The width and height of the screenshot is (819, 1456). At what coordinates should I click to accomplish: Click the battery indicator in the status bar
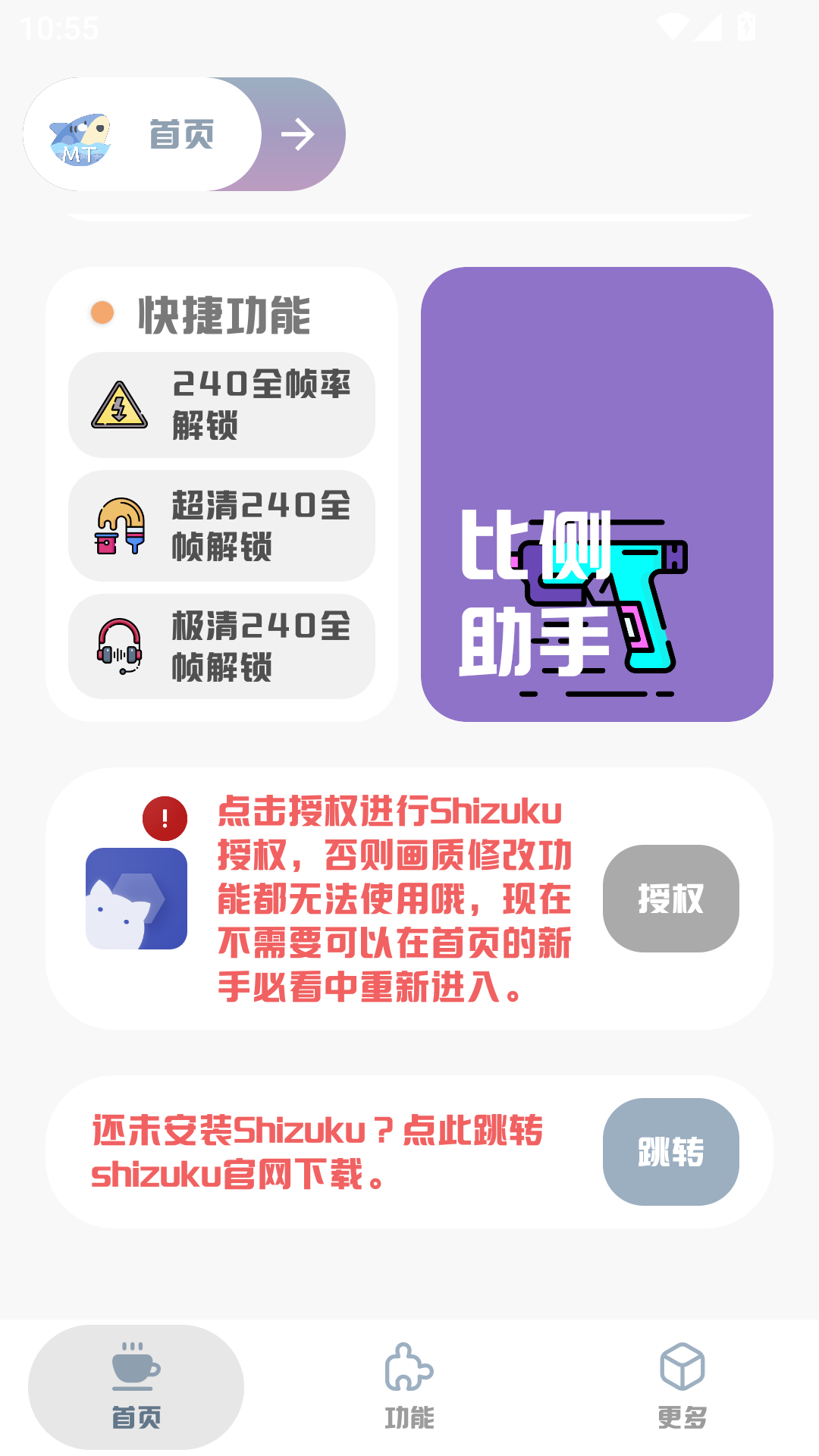pos(746,27)
